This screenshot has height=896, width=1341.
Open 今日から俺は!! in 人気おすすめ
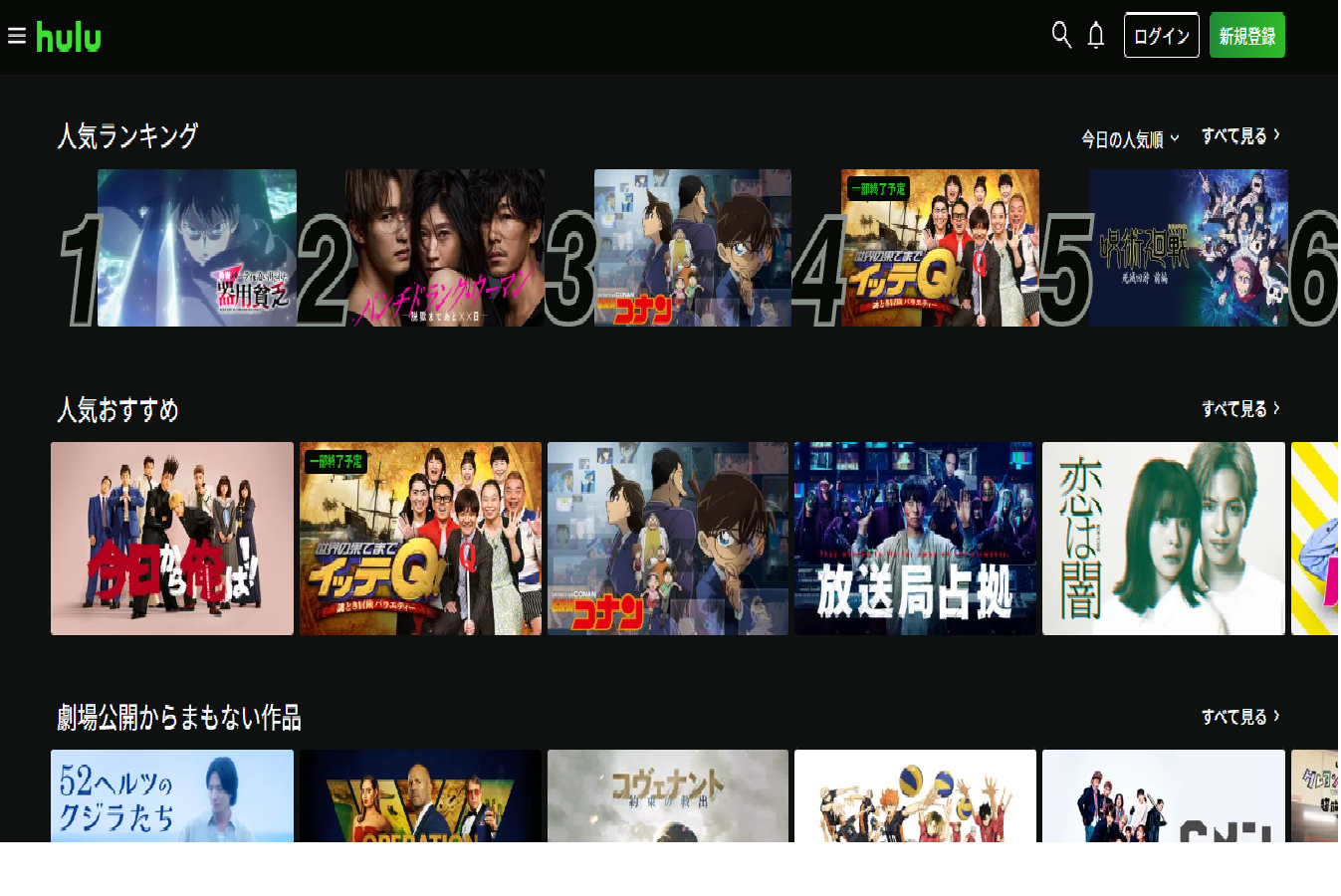click(x=172, y=539)
